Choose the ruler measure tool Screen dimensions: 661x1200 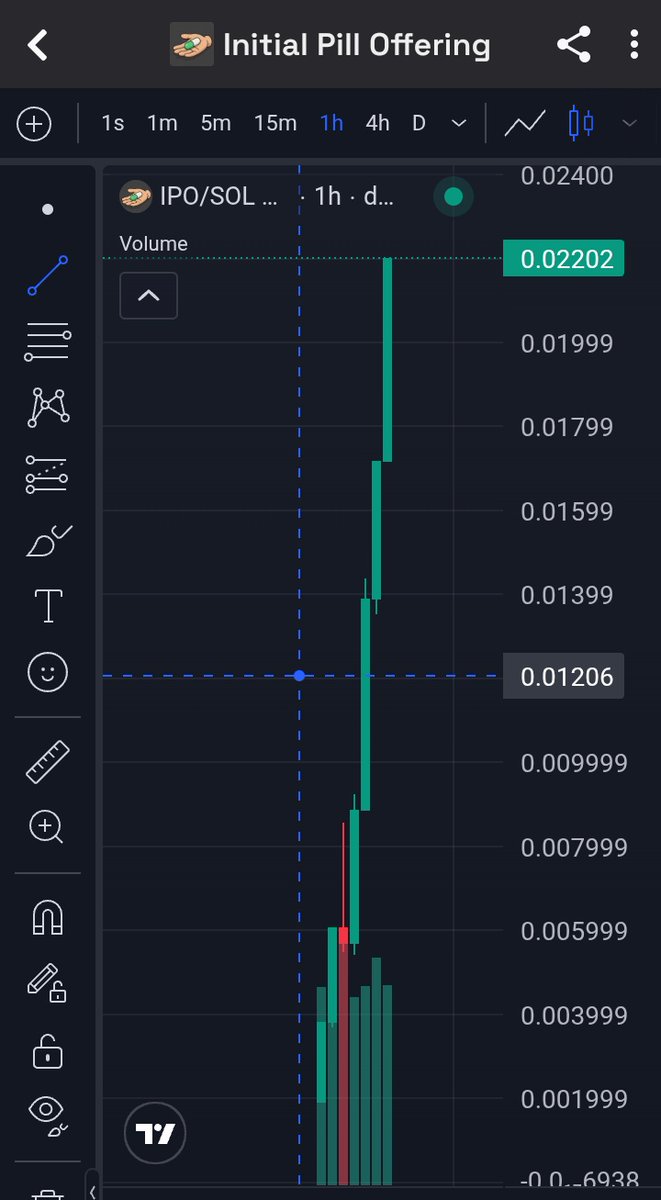(x=48, y=761)
